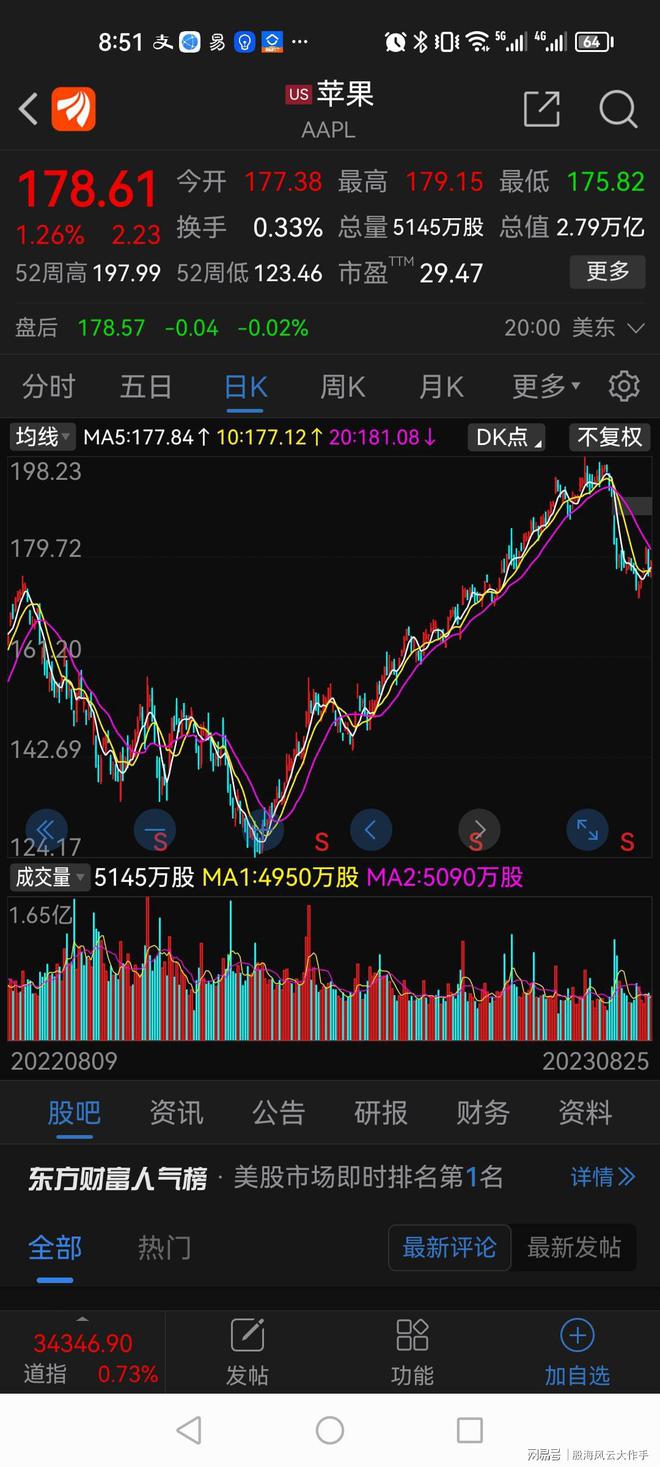
Task: Open chart settings gear icon
Action: pyautogui.click(x=624, y=386)
